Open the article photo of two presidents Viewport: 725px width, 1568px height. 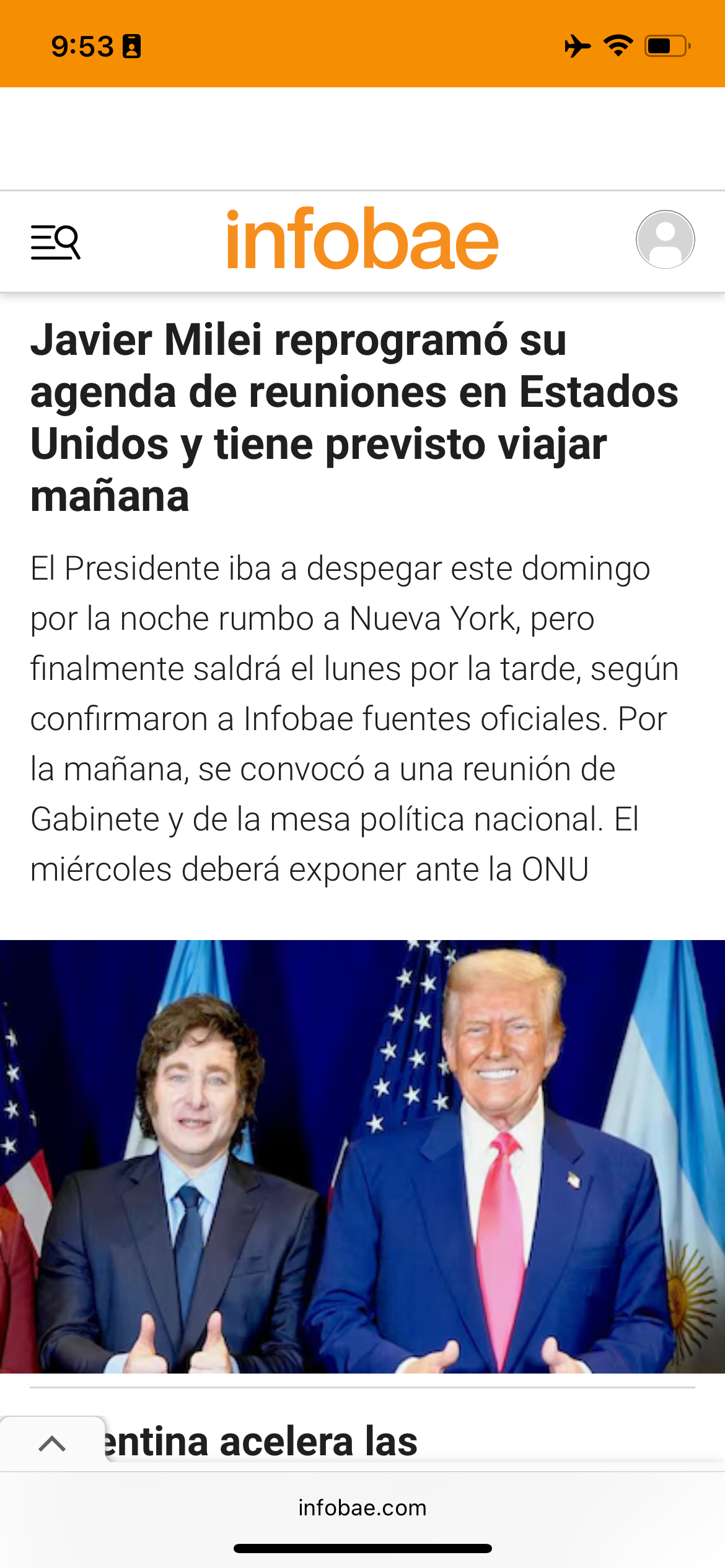[x=362, y=1157]
